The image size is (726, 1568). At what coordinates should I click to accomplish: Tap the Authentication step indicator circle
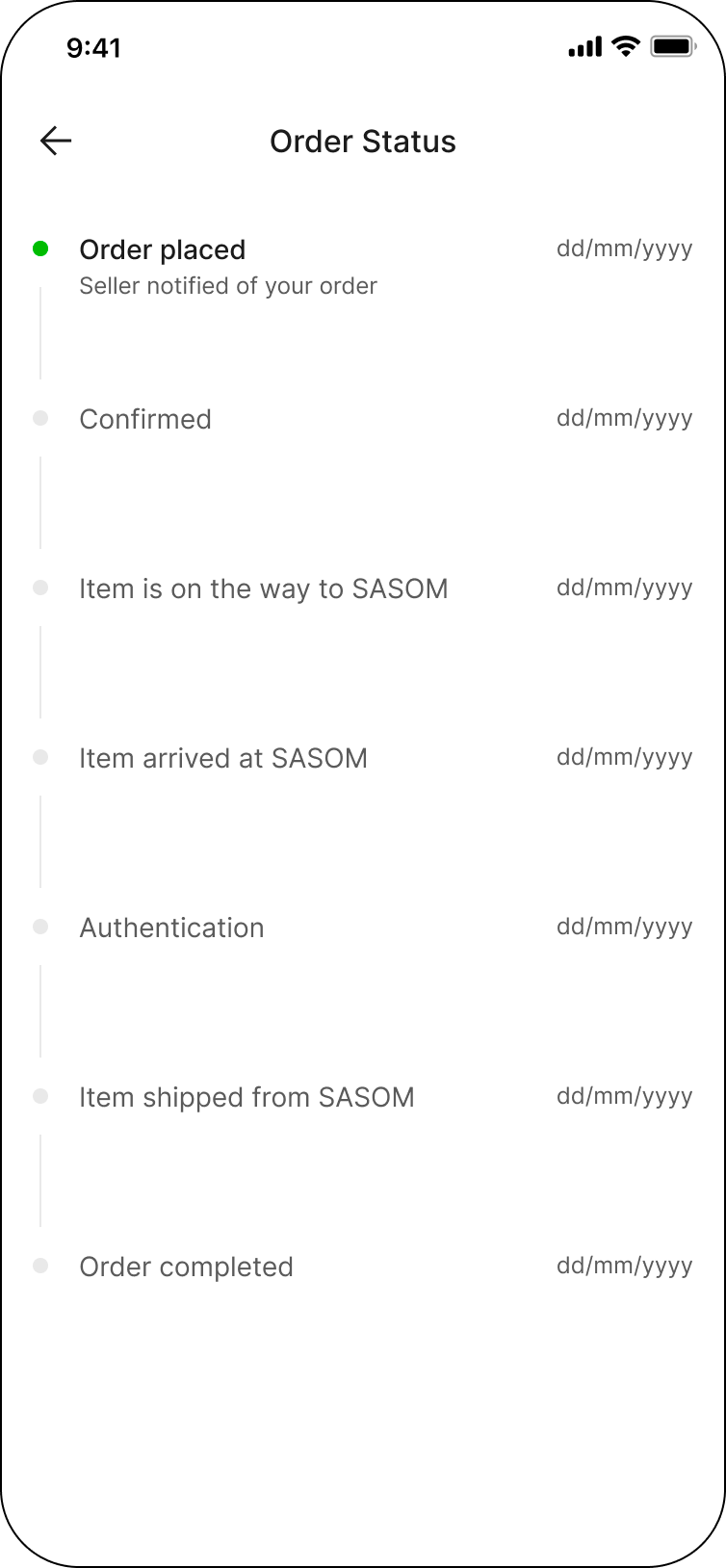[40, 927]
